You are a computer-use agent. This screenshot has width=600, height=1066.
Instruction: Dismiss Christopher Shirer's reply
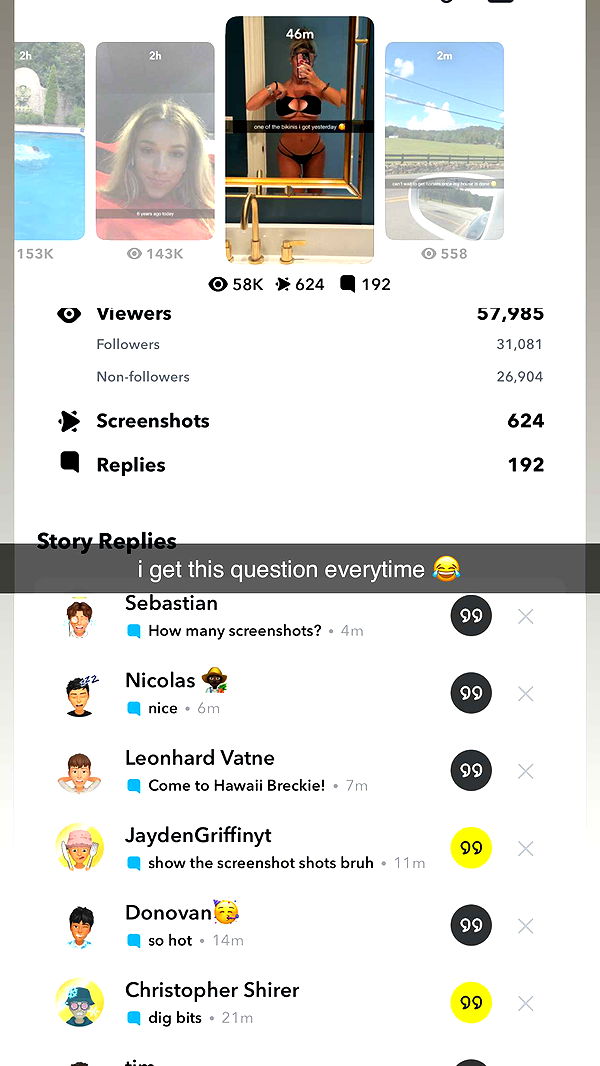(526, 1003)
